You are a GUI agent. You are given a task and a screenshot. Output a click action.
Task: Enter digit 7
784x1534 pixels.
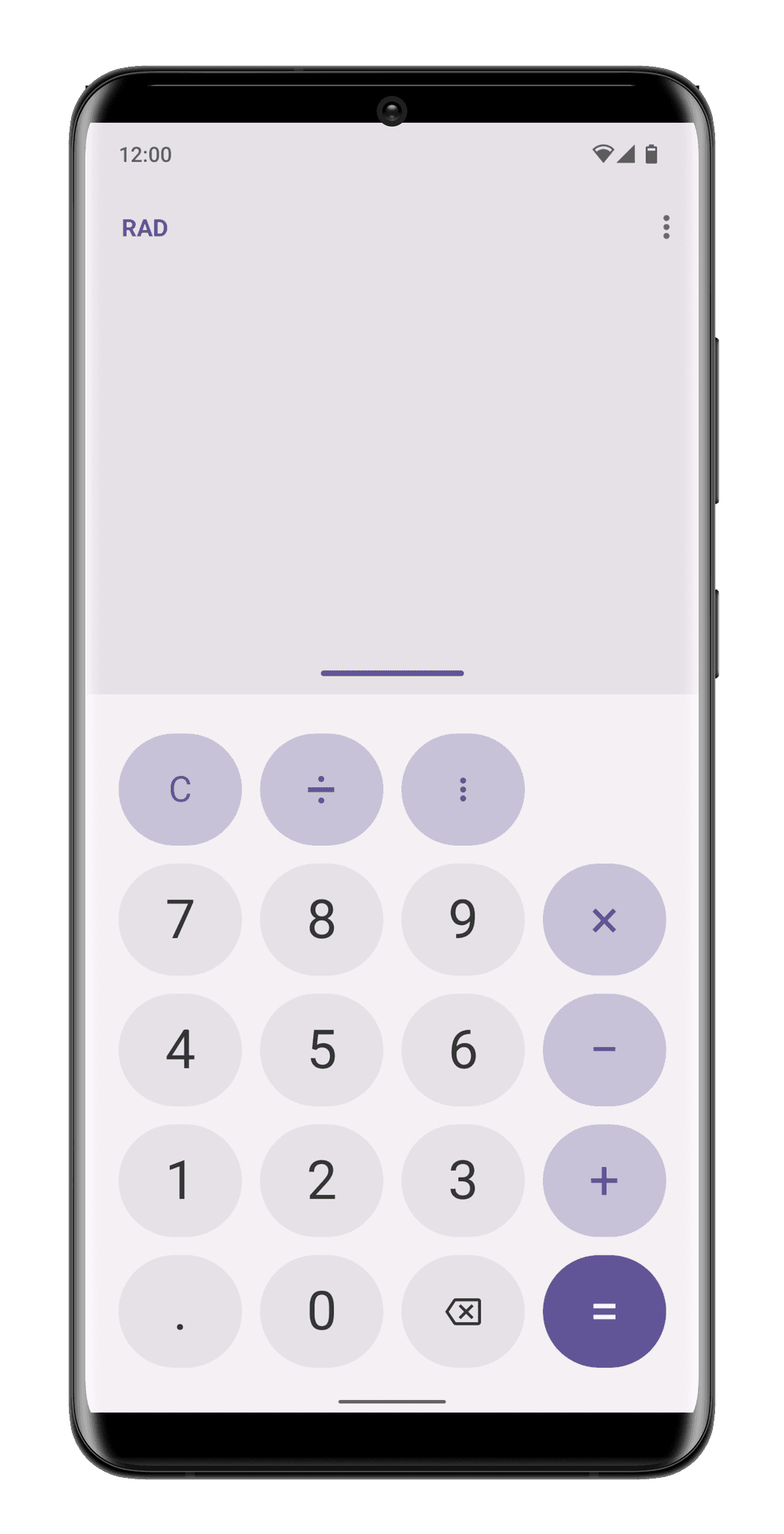point(180,919)
